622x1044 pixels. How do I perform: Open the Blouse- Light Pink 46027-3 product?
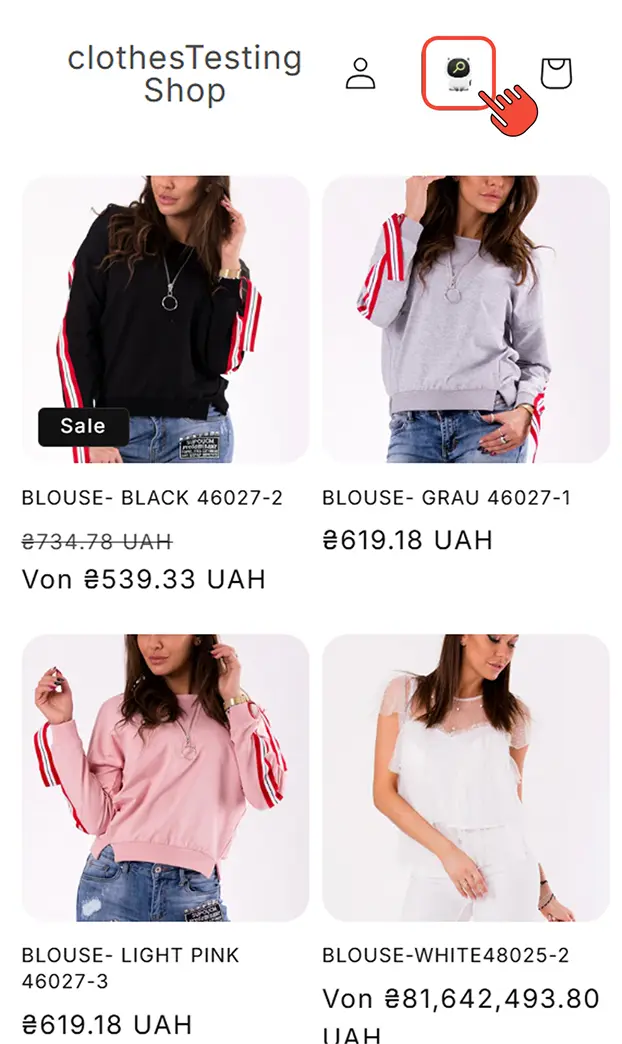(x=165, y=778)
